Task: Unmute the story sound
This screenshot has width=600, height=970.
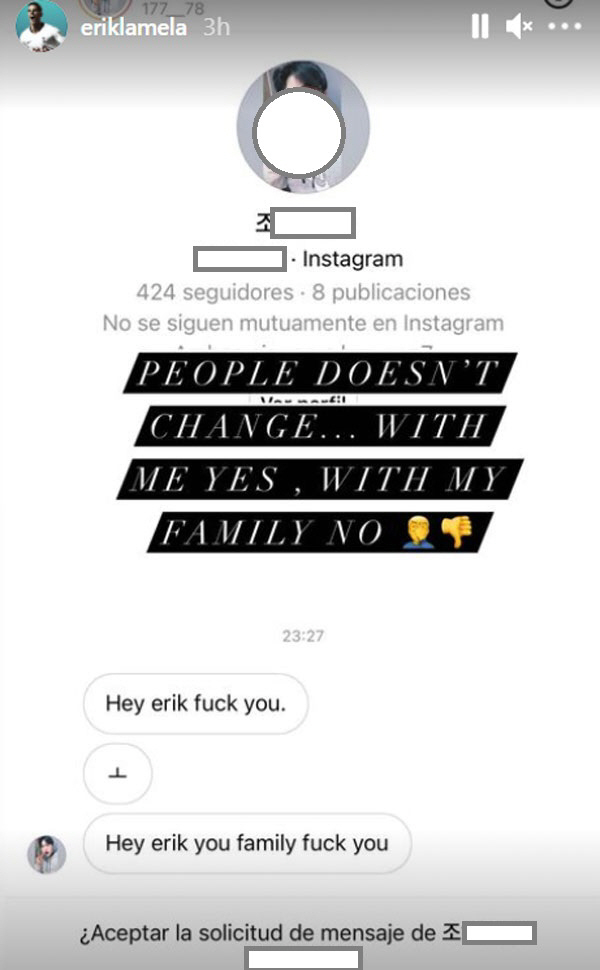Action: 519,27
